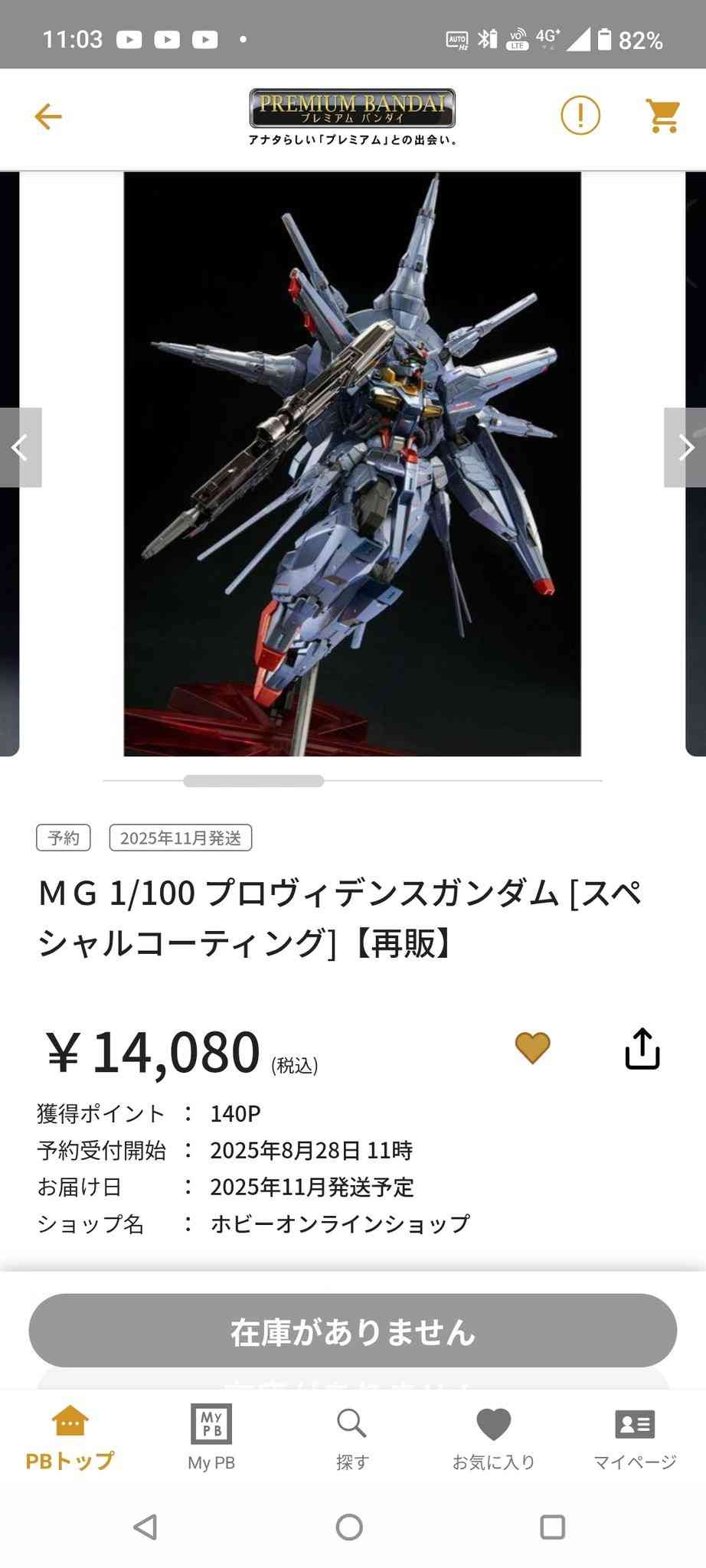Go back using the orange arrow
The width and height of the screenshot is (706, 1568).
[x=47, y=117]
